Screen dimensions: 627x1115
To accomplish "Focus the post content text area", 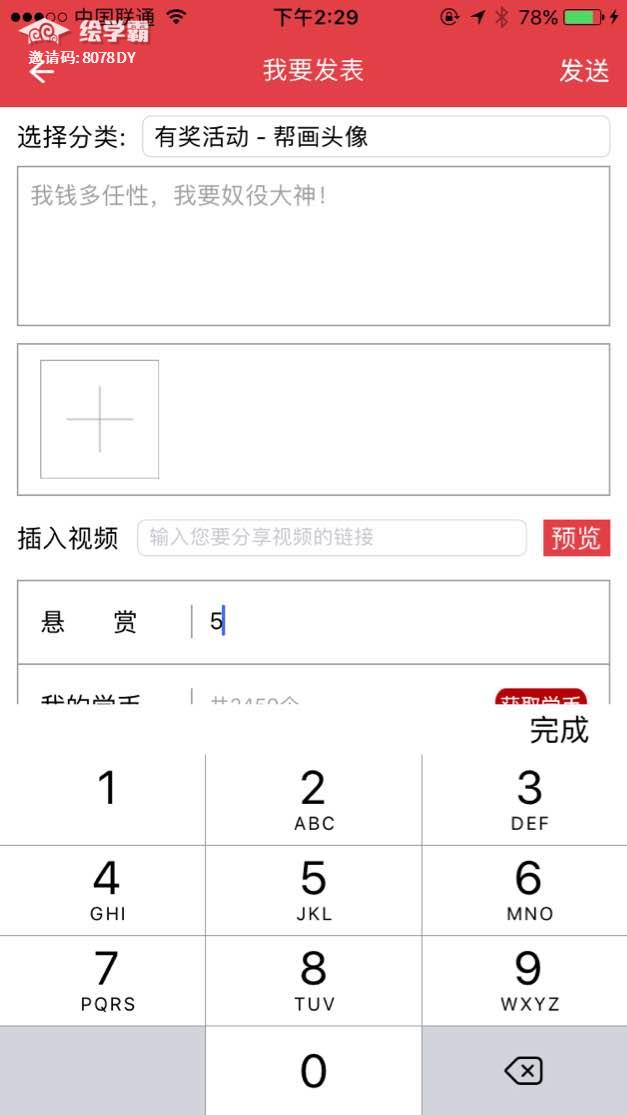I will (313, 246).
